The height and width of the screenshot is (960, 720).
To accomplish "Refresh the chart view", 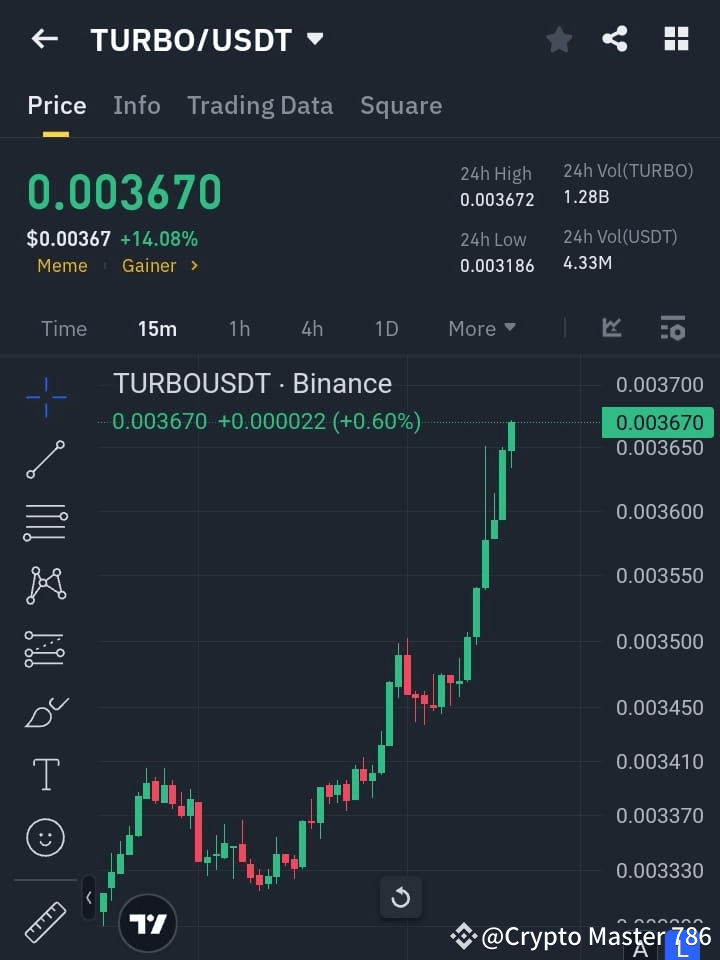I will pyautogui.click(x=401, y=897).
